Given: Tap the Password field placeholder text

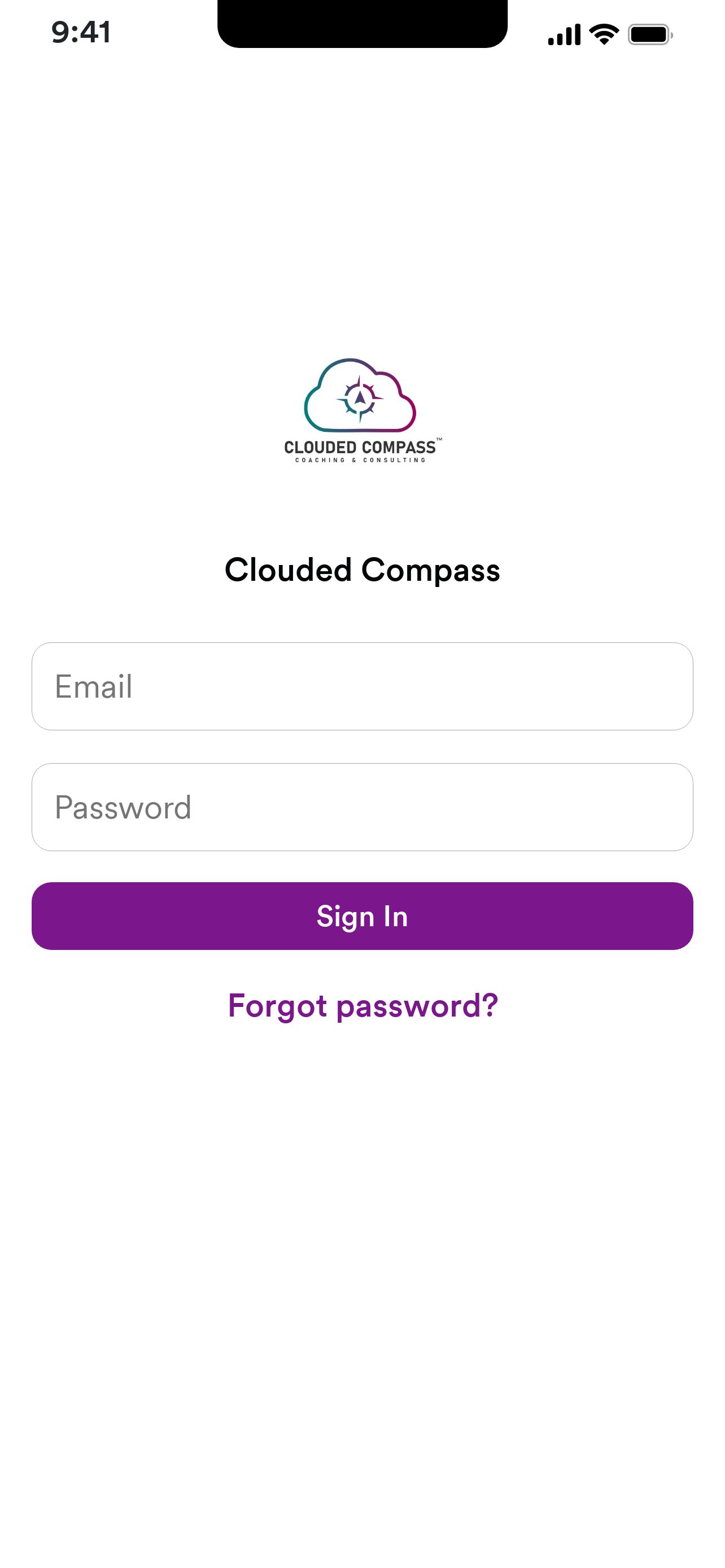Looking at the screenshot, I should 124,807.
